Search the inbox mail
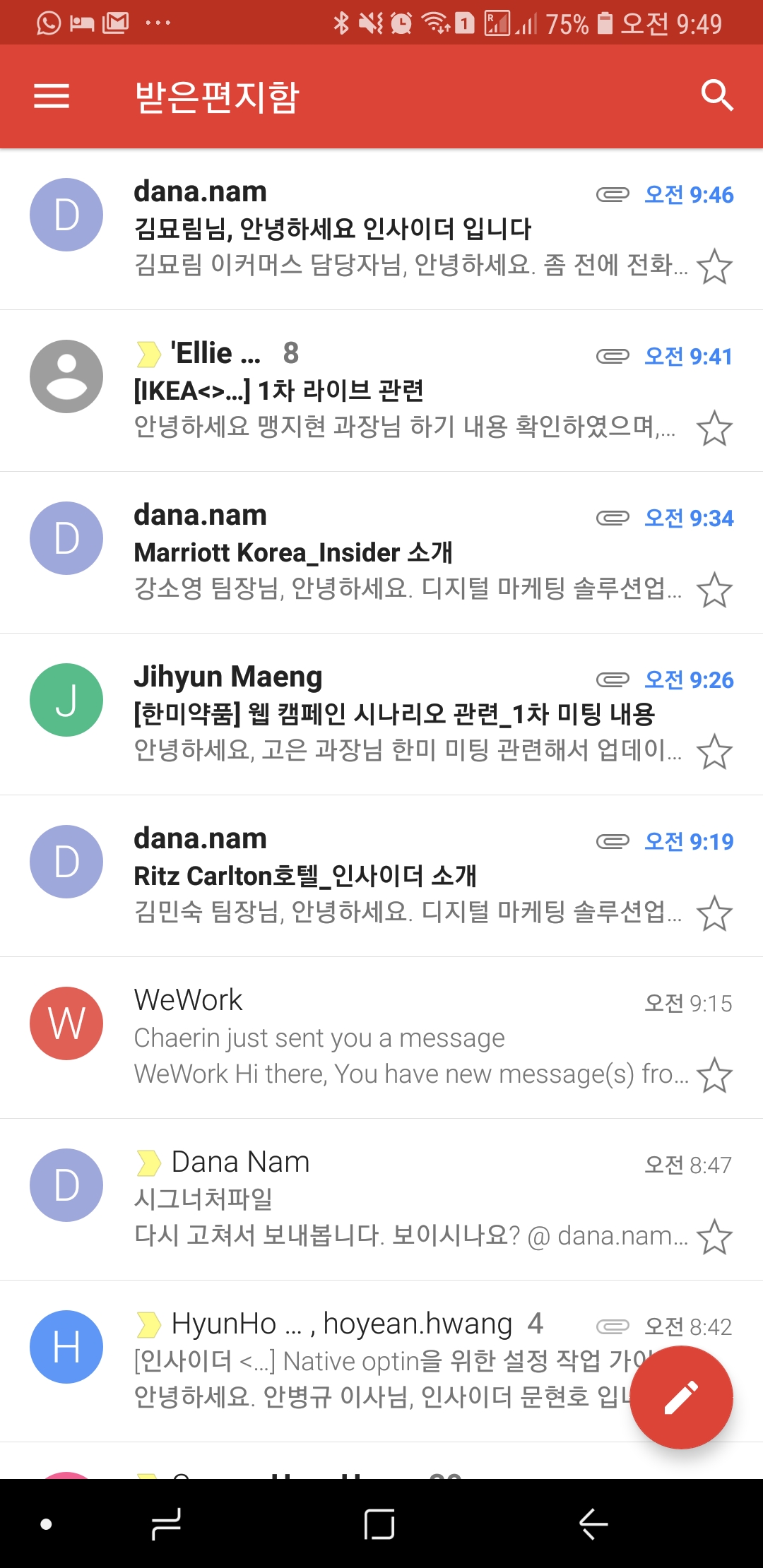 pyautogui.click(x=716, y=96)
